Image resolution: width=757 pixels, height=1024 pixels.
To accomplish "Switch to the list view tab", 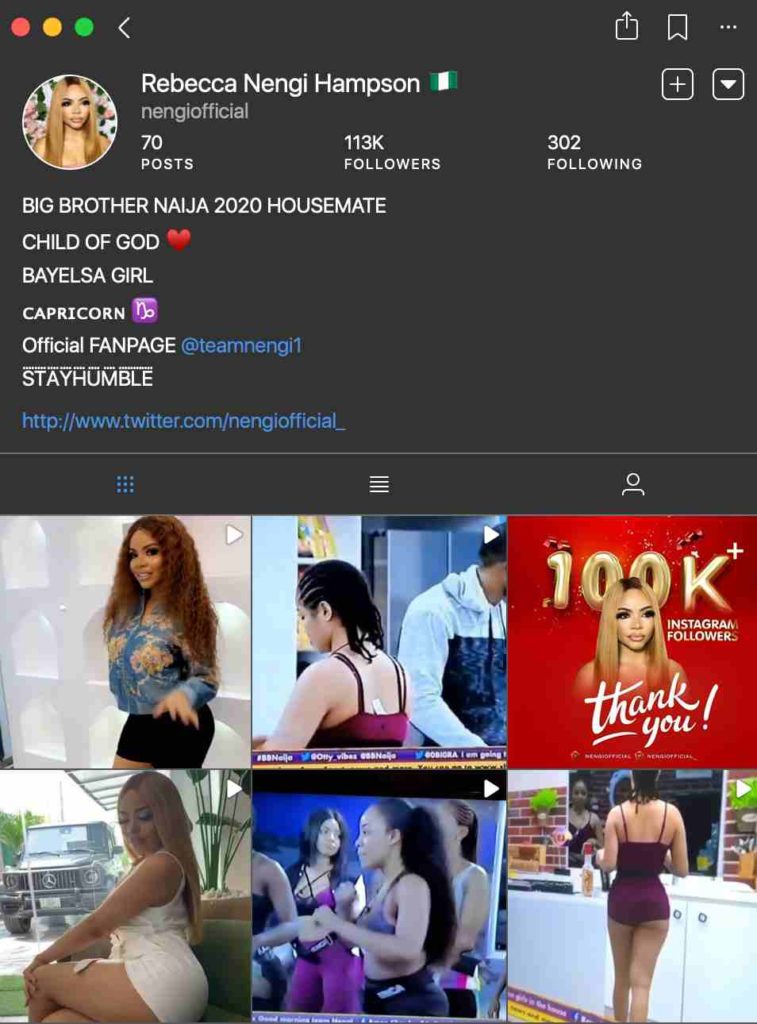I will pos(379,485).
